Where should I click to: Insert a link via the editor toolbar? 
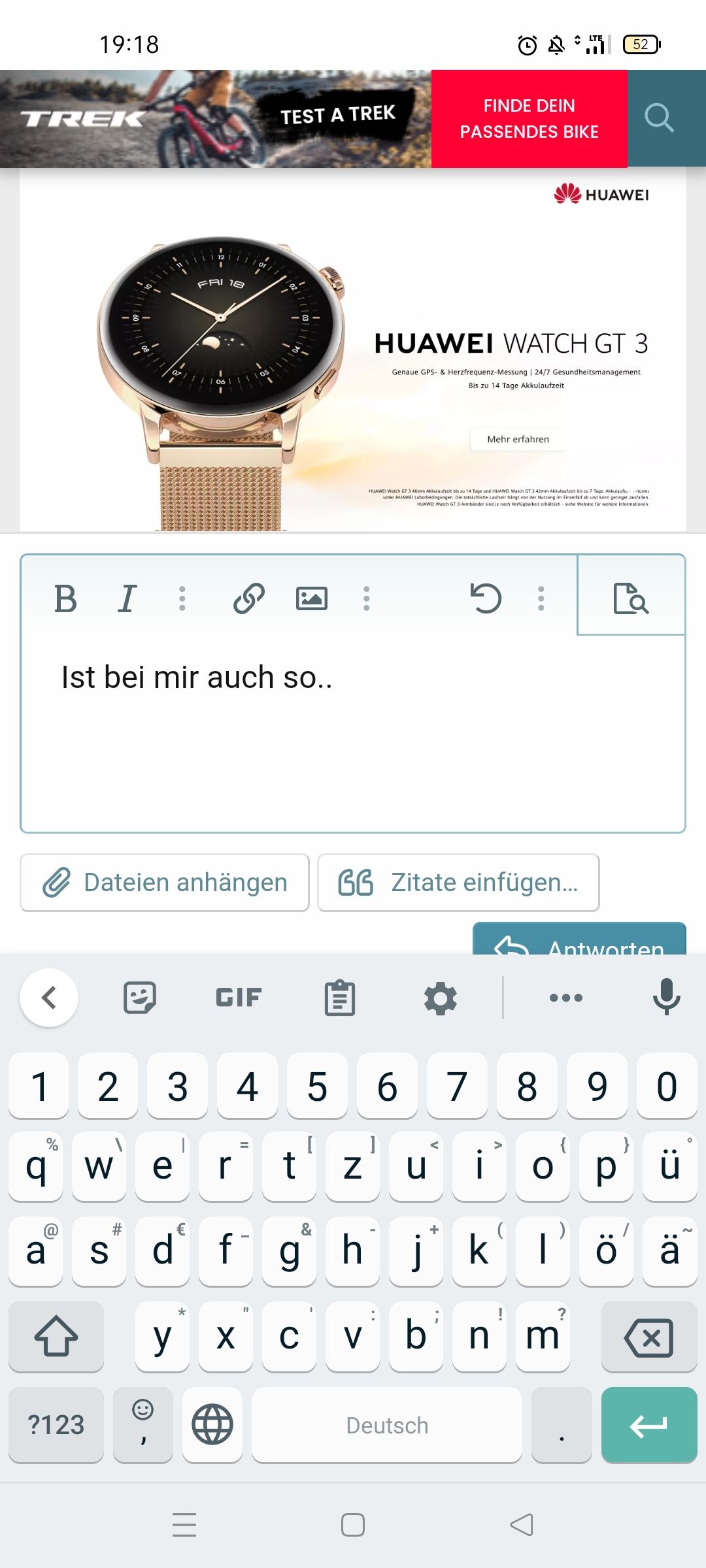pos(249,598)
